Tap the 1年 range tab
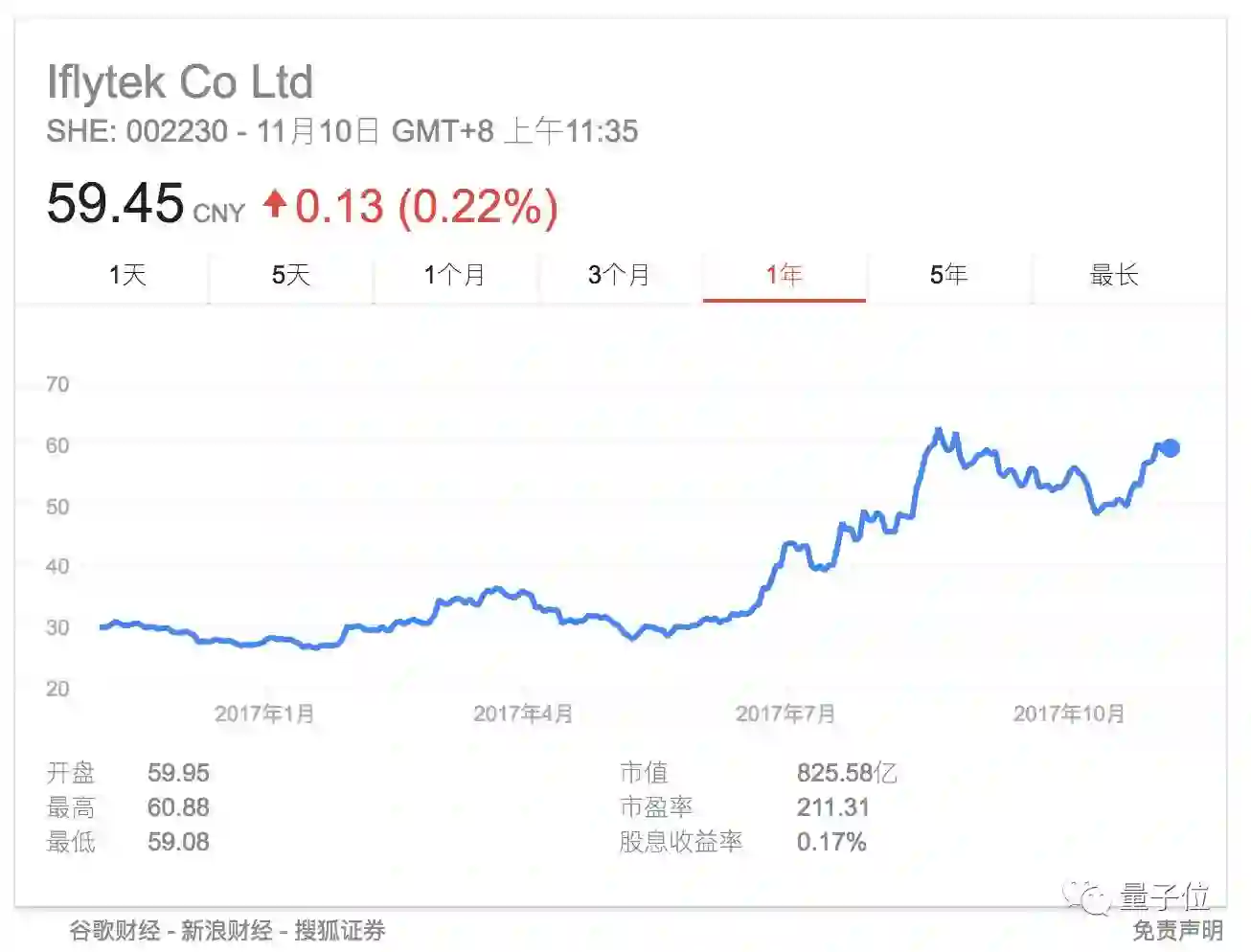Viewport: 1251px width, 952px height. pos(784,276)
